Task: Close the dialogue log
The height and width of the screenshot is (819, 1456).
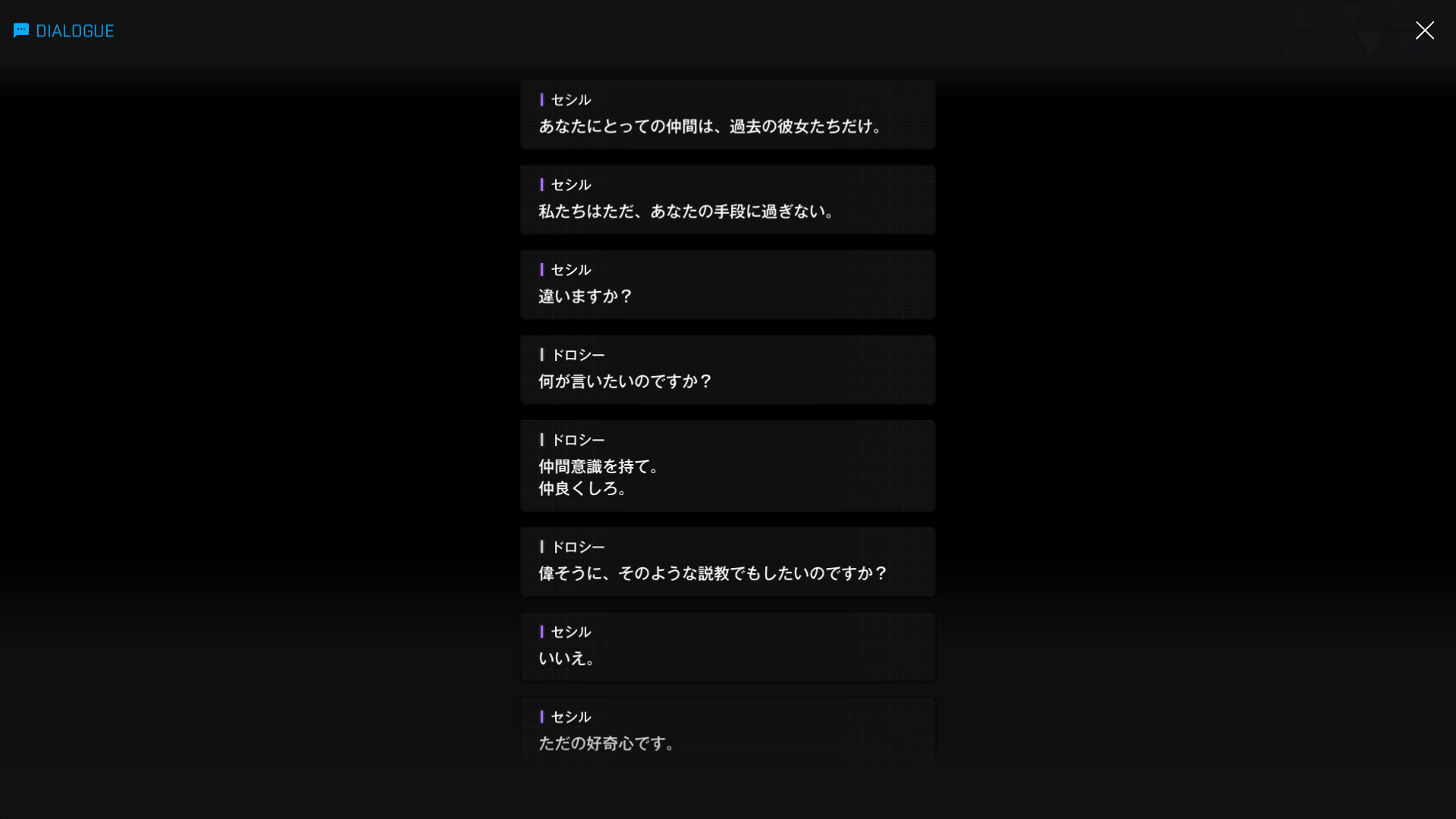Action: [1424, 30]
